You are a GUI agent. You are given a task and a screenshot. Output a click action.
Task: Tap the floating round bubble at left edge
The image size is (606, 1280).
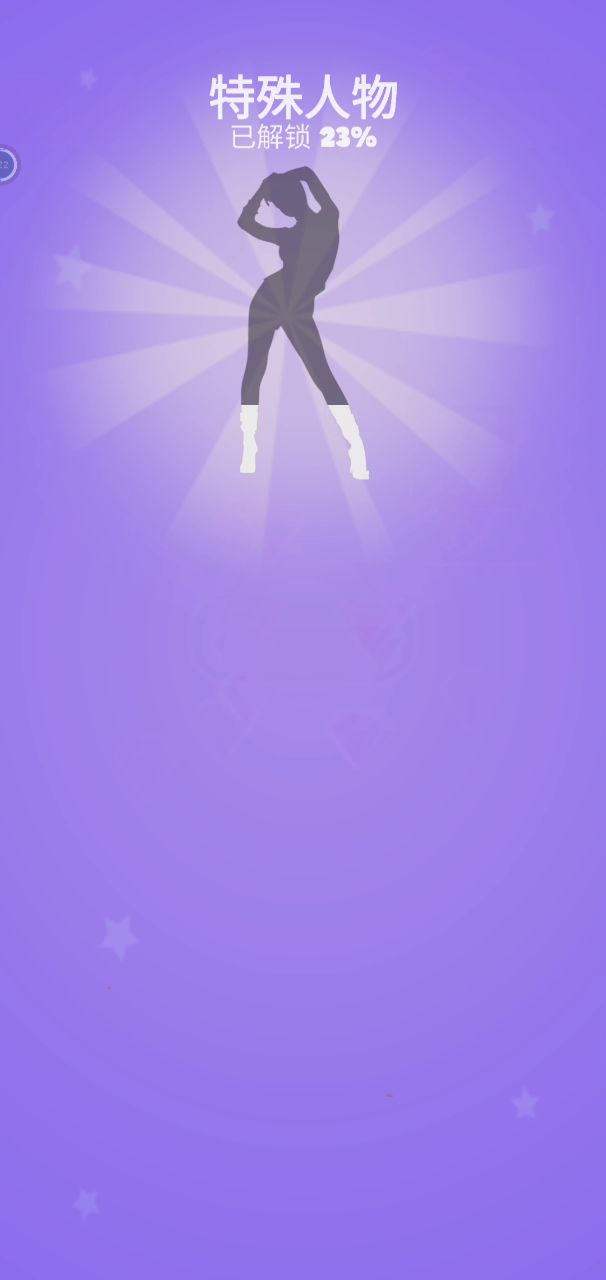pyautogui.click(x=6, y=165)
